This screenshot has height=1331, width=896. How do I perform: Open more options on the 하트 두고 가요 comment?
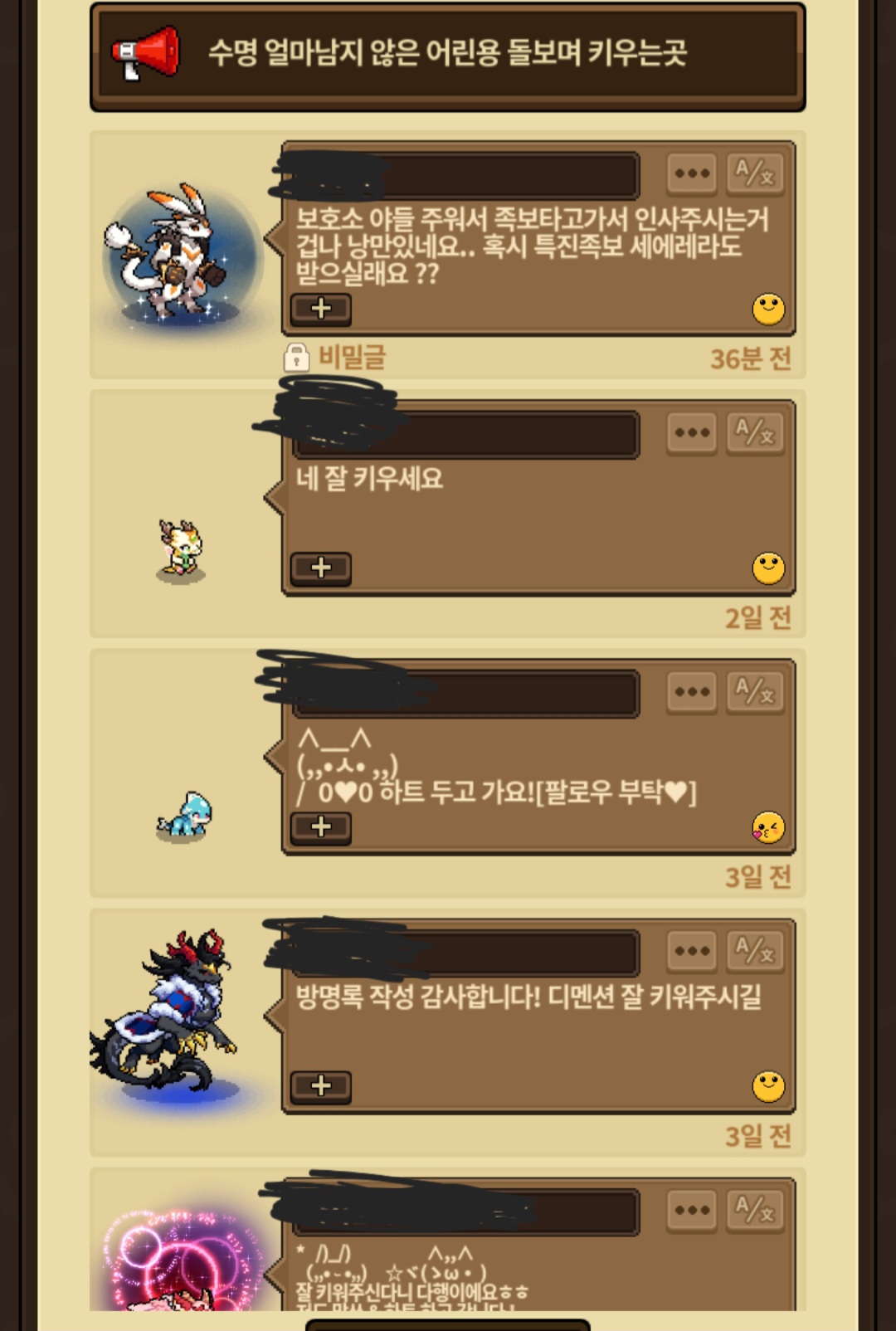692,691
